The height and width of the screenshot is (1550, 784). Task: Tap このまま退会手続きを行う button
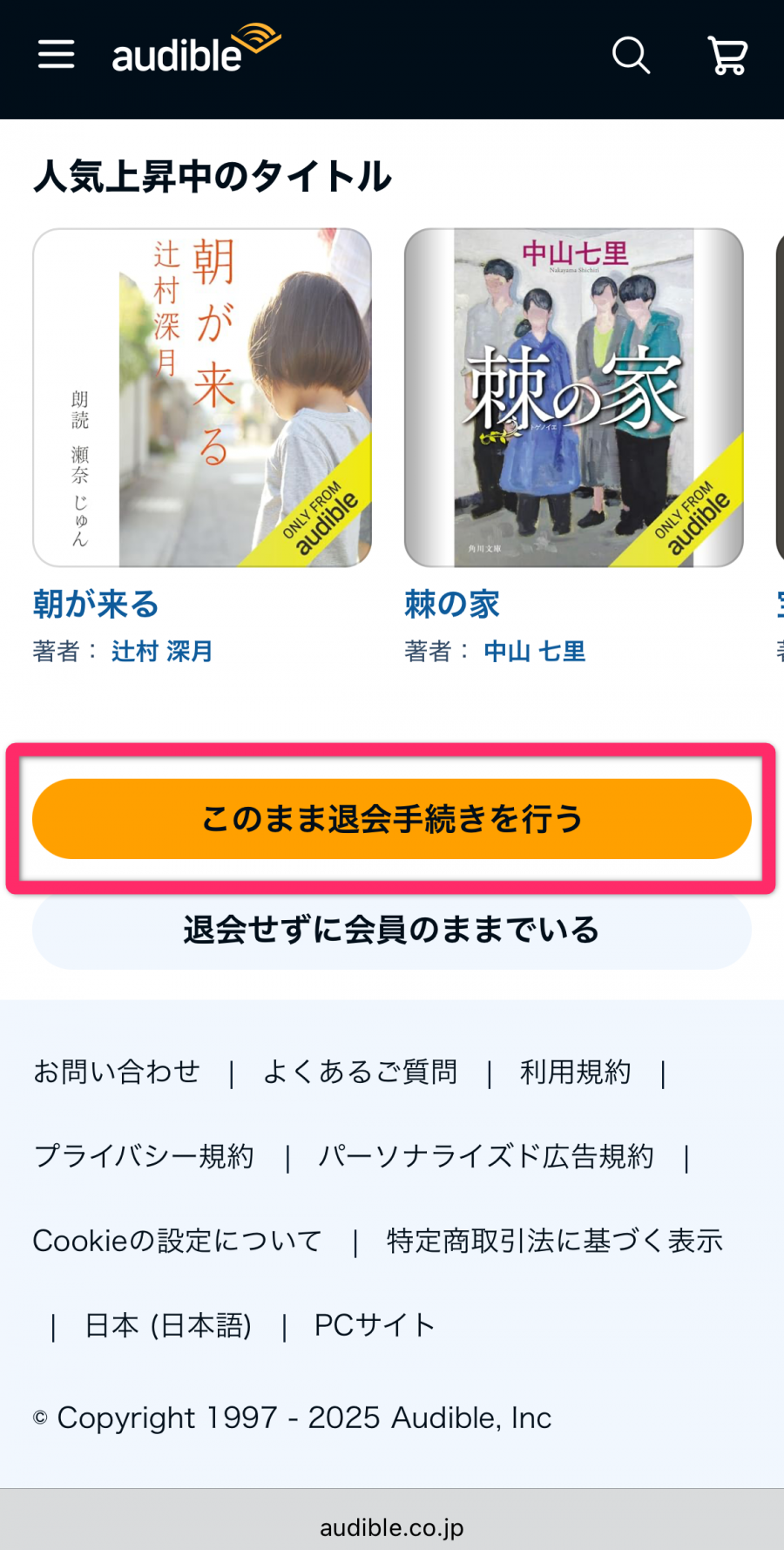point(392,819)
